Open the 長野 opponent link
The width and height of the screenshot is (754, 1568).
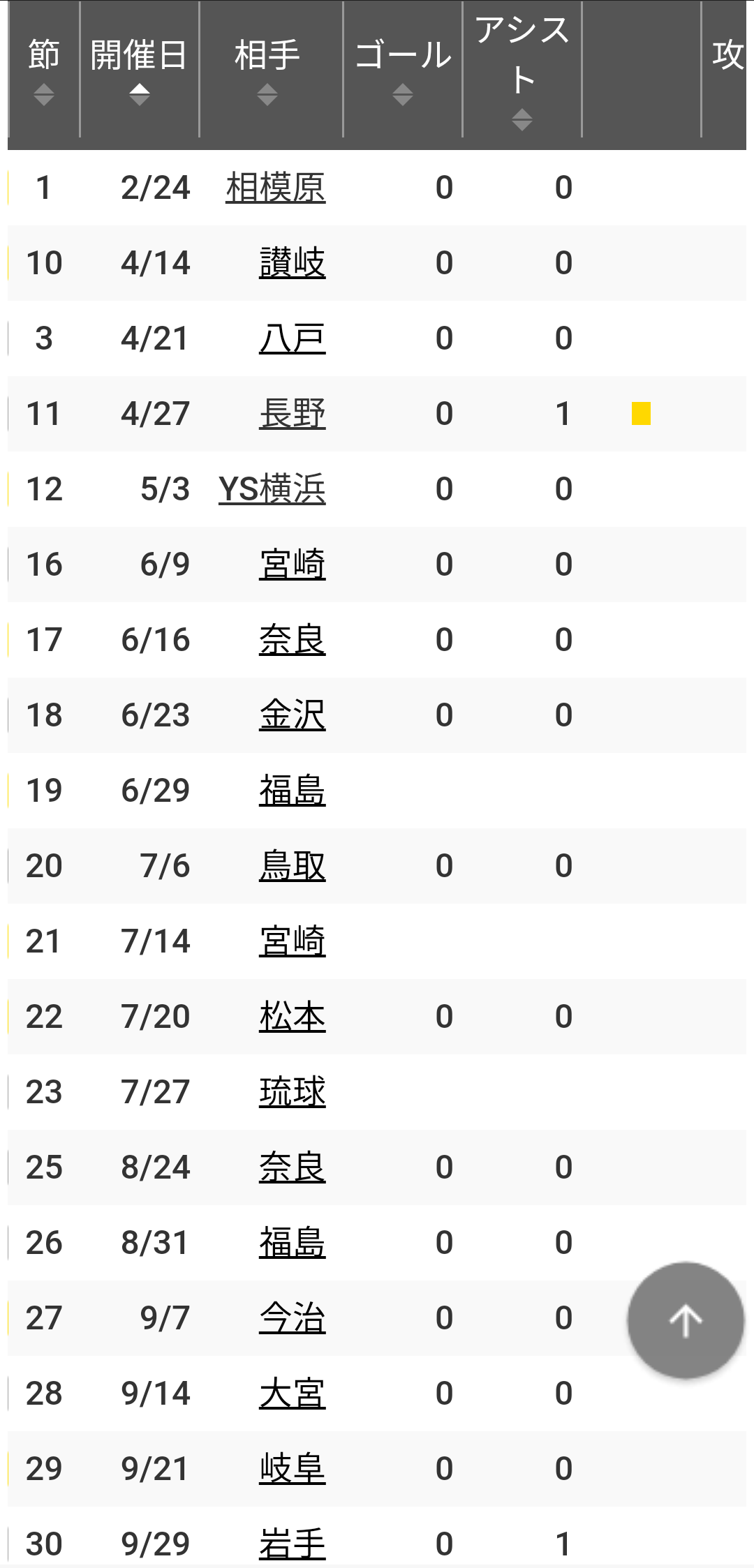tap(293, 414)
